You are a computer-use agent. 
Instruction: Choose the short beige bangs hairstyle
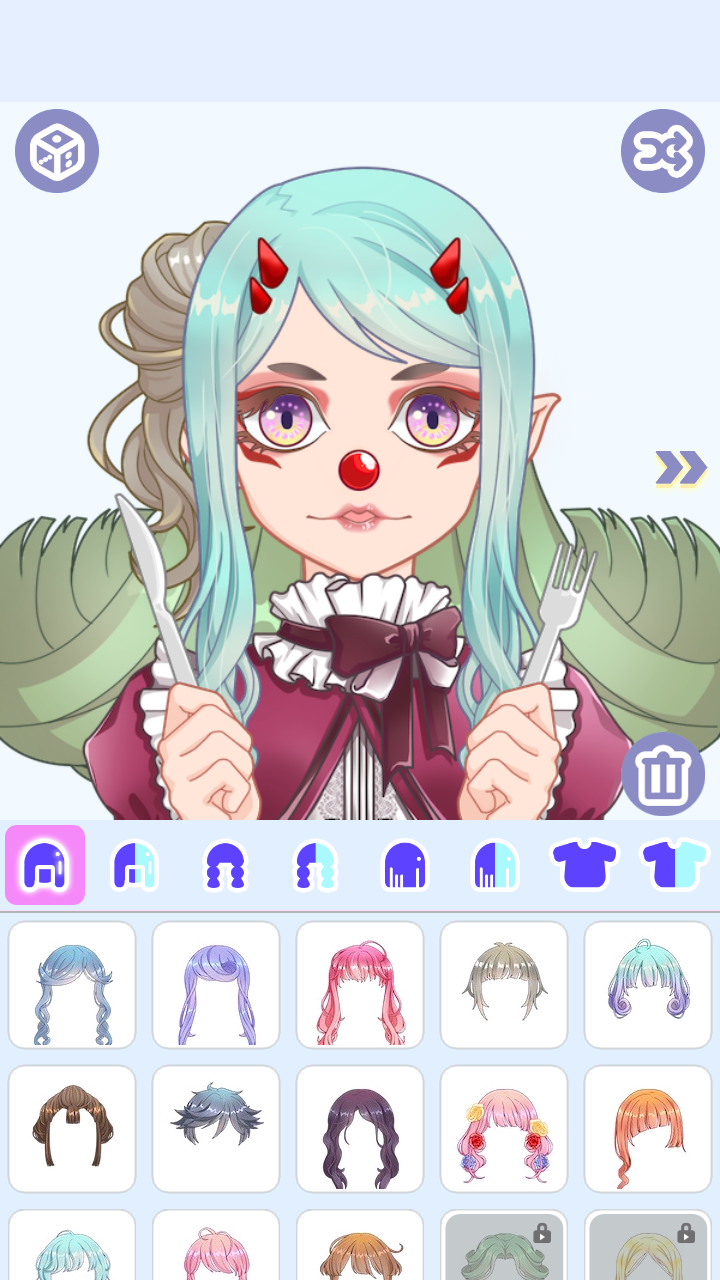click(504, 985)
